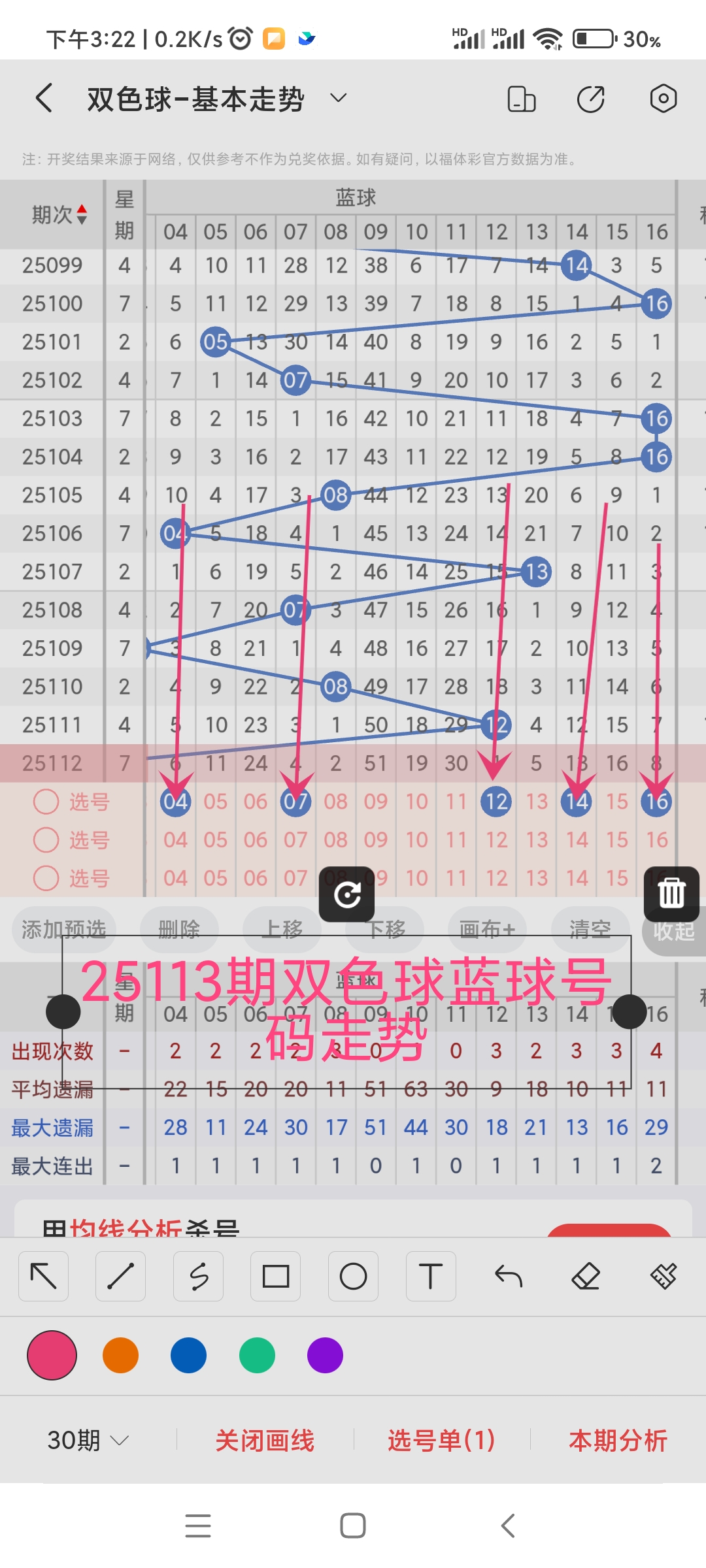Select the arrow drawing tool
Screen dimensions: 706x1568
tap(44, 1276)
